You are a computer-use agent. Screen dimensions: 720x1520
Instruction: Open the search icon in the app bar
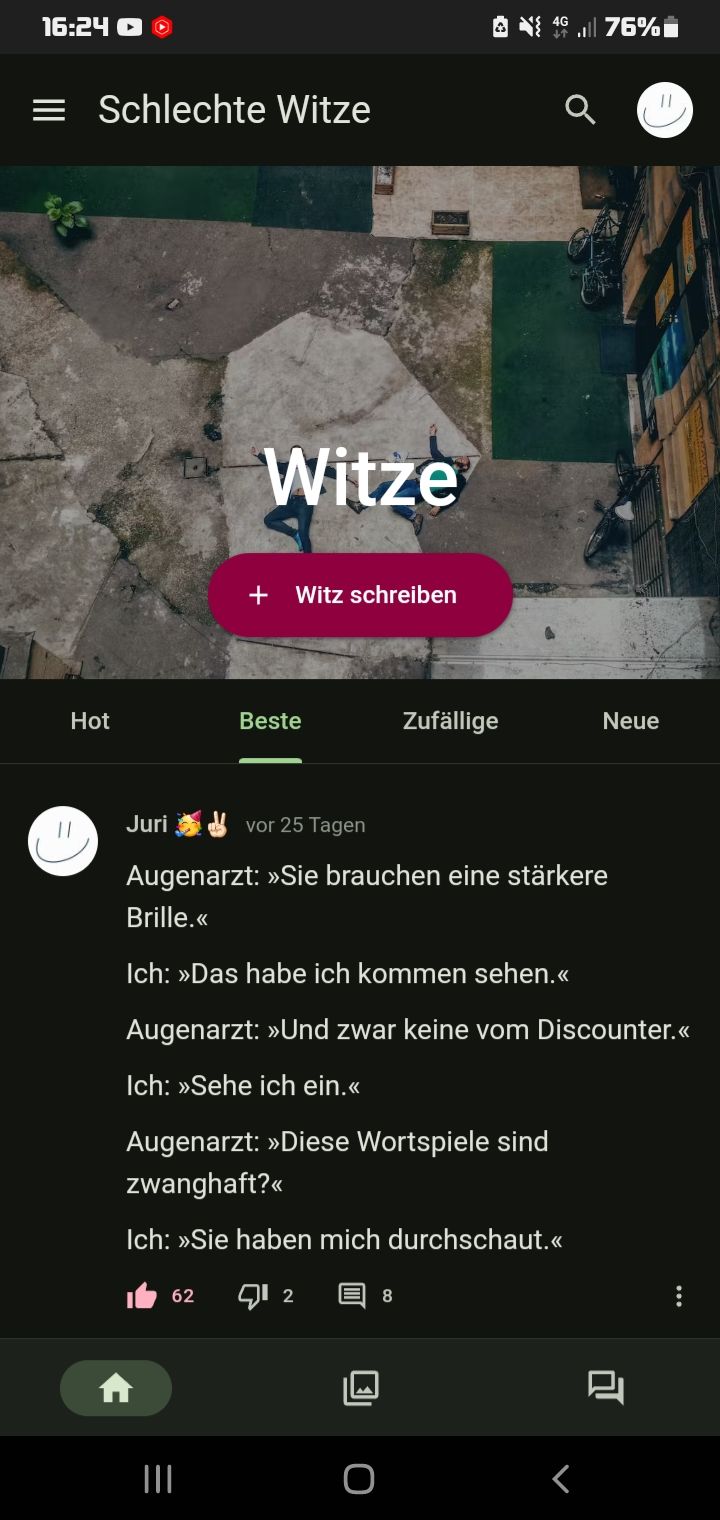coord(580,110)
